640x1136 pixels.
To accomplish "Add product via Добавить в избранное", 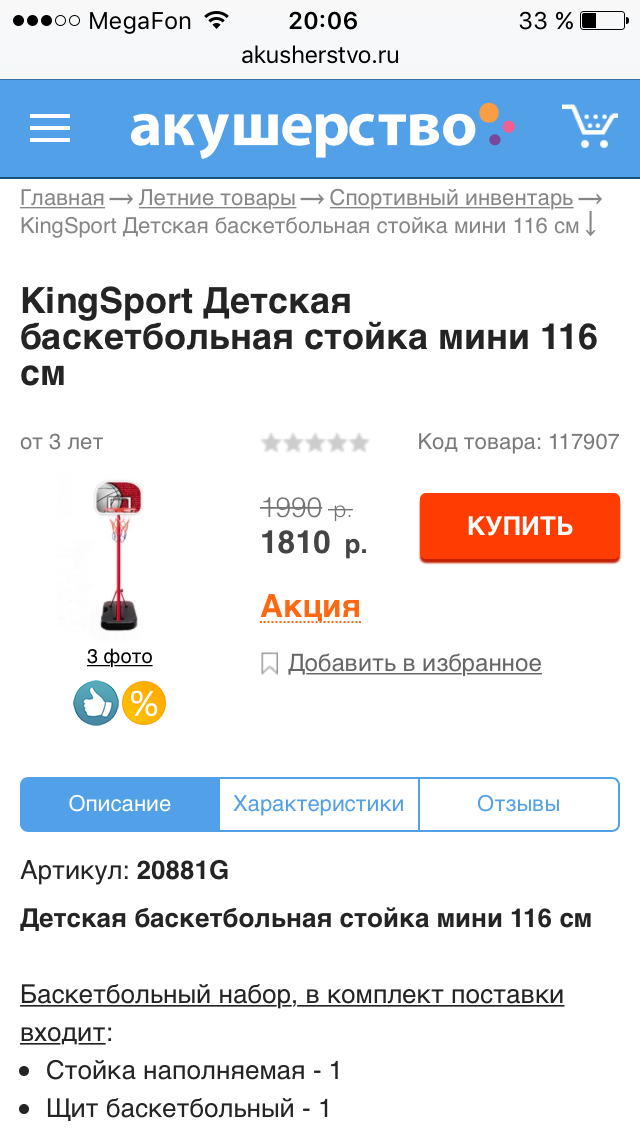I will [x=415, y=663].
